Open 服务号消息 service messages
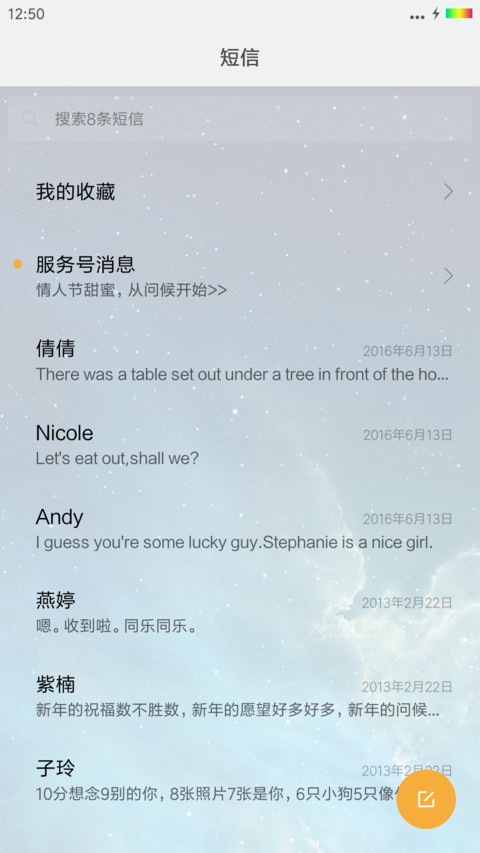Viewport: 480px width, 853px height. pyautogui.click(x=240, y=276)
